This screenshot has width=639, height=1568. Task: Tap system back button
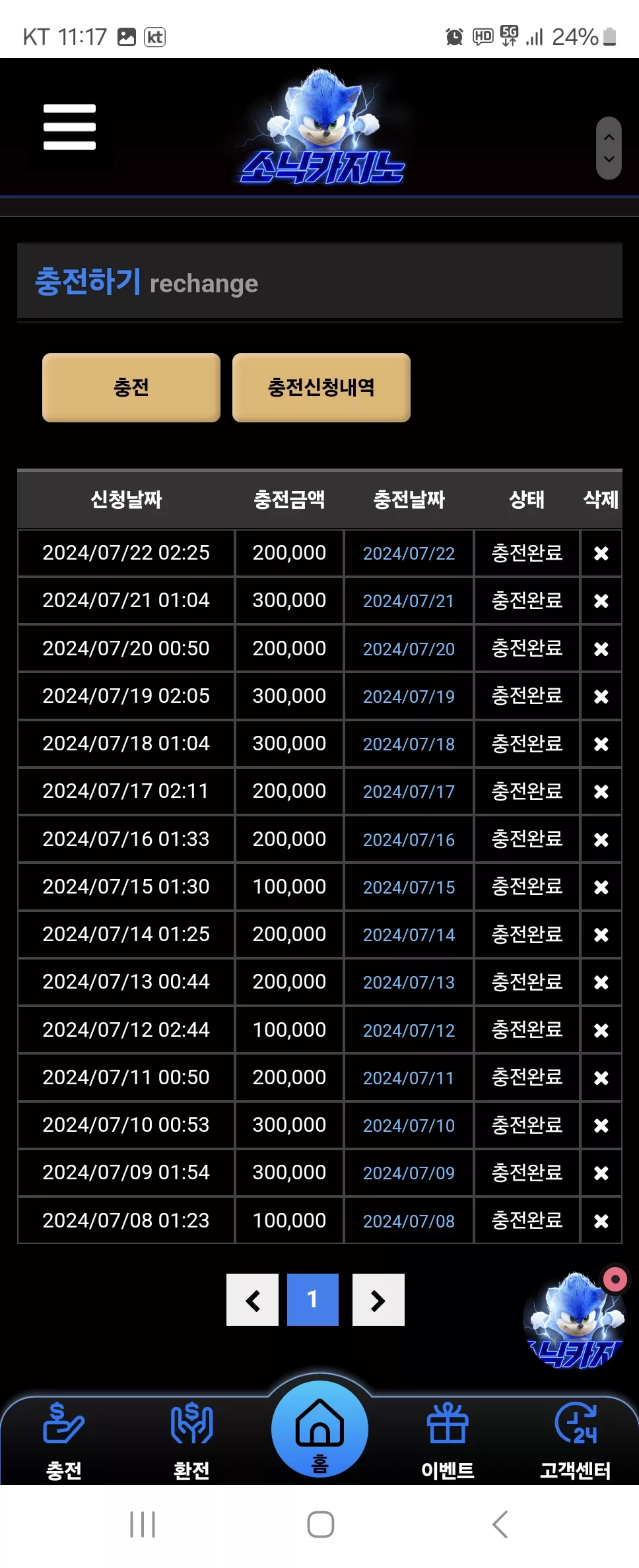pos(500,1524)
